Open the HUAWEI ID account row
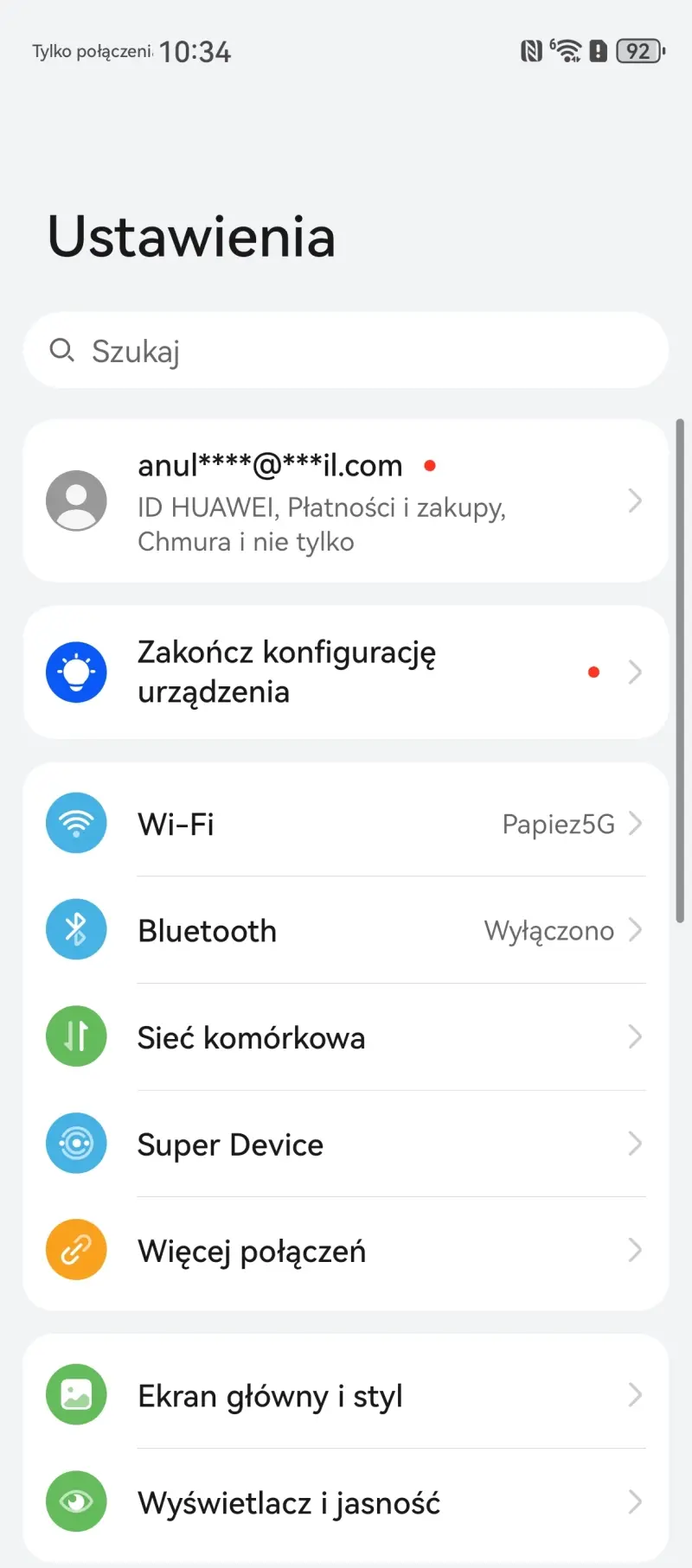Image resolution: width=692 pixels, height=1568 pixels. (346, 501)
